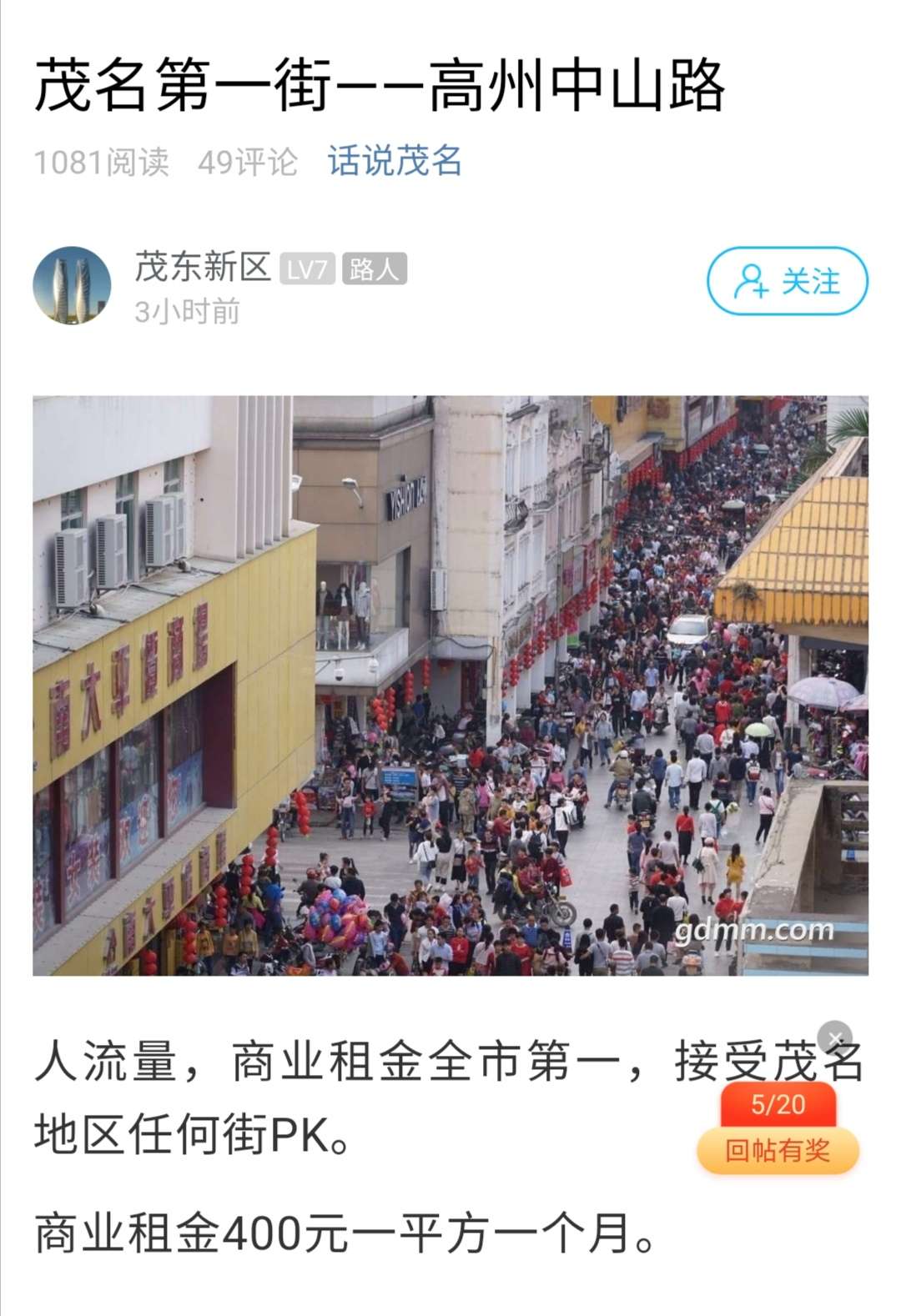Screen dimensions: 901x1316
Task: Open the 话说茂名 forum link
Action: pos(395,161)
